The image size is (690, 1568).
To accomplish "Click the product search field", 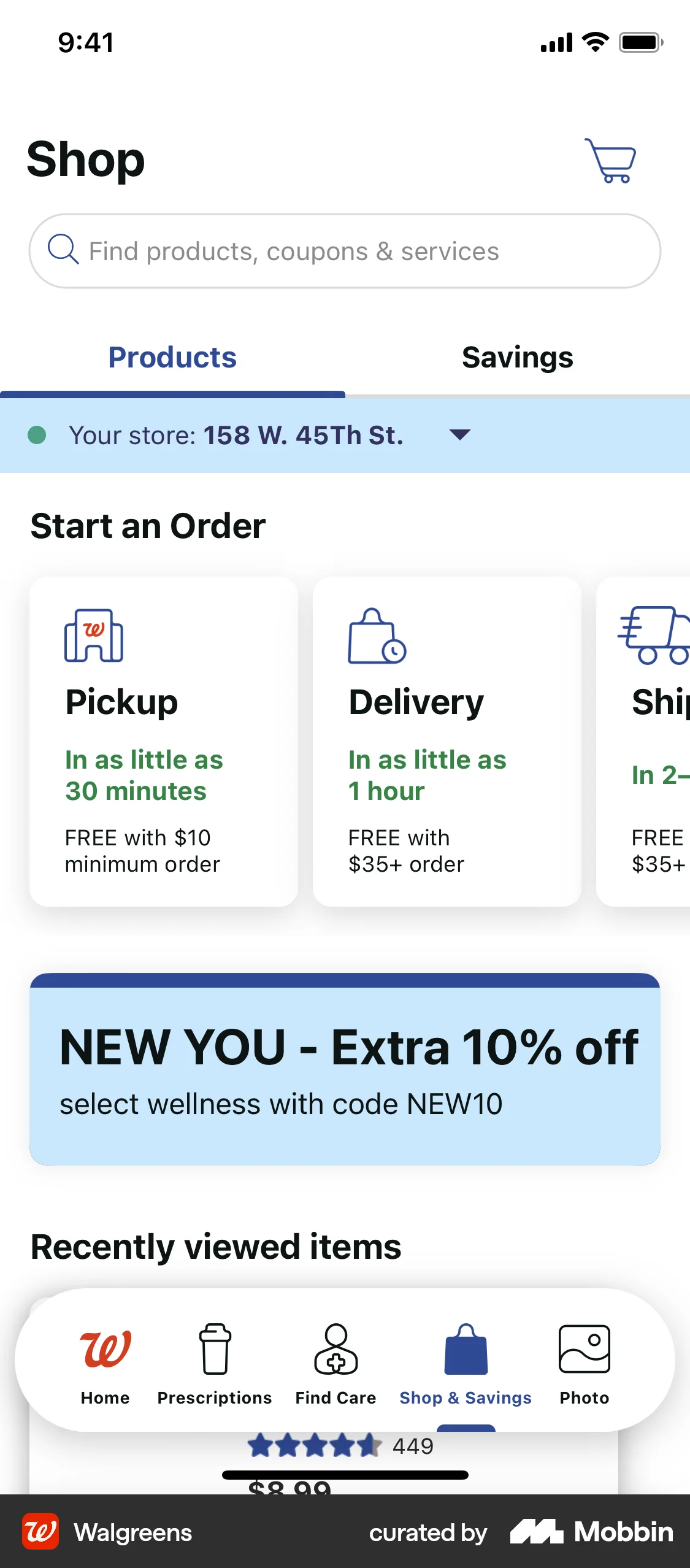I will [x=345, y=250].
